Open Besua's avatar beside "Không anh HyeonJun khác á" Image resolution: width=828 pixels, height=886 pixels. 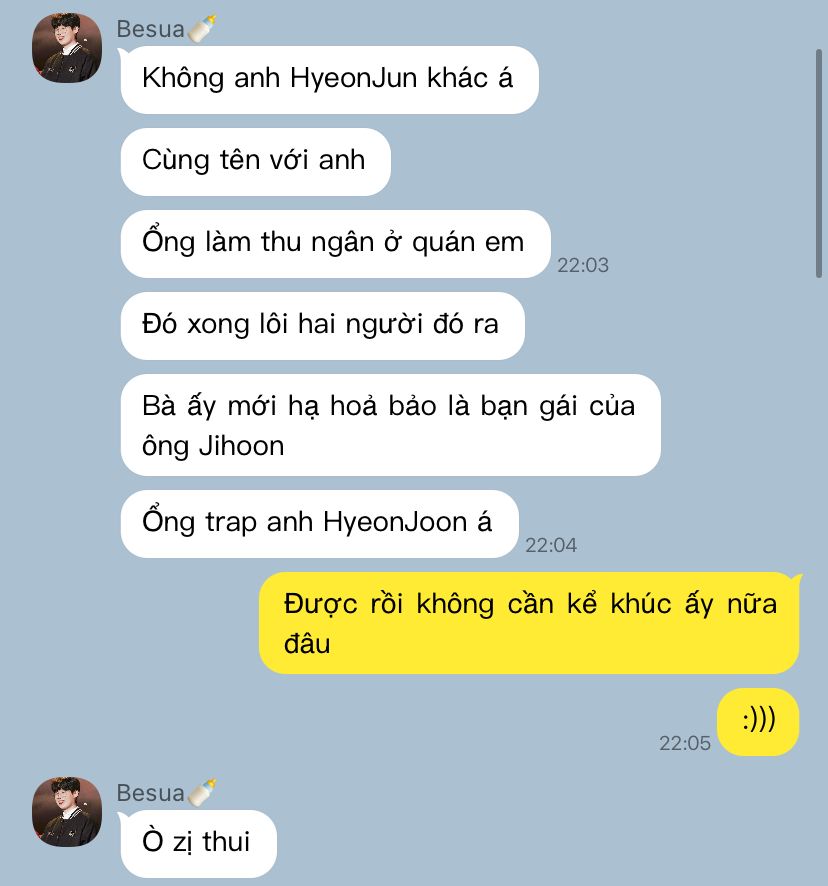67,48
